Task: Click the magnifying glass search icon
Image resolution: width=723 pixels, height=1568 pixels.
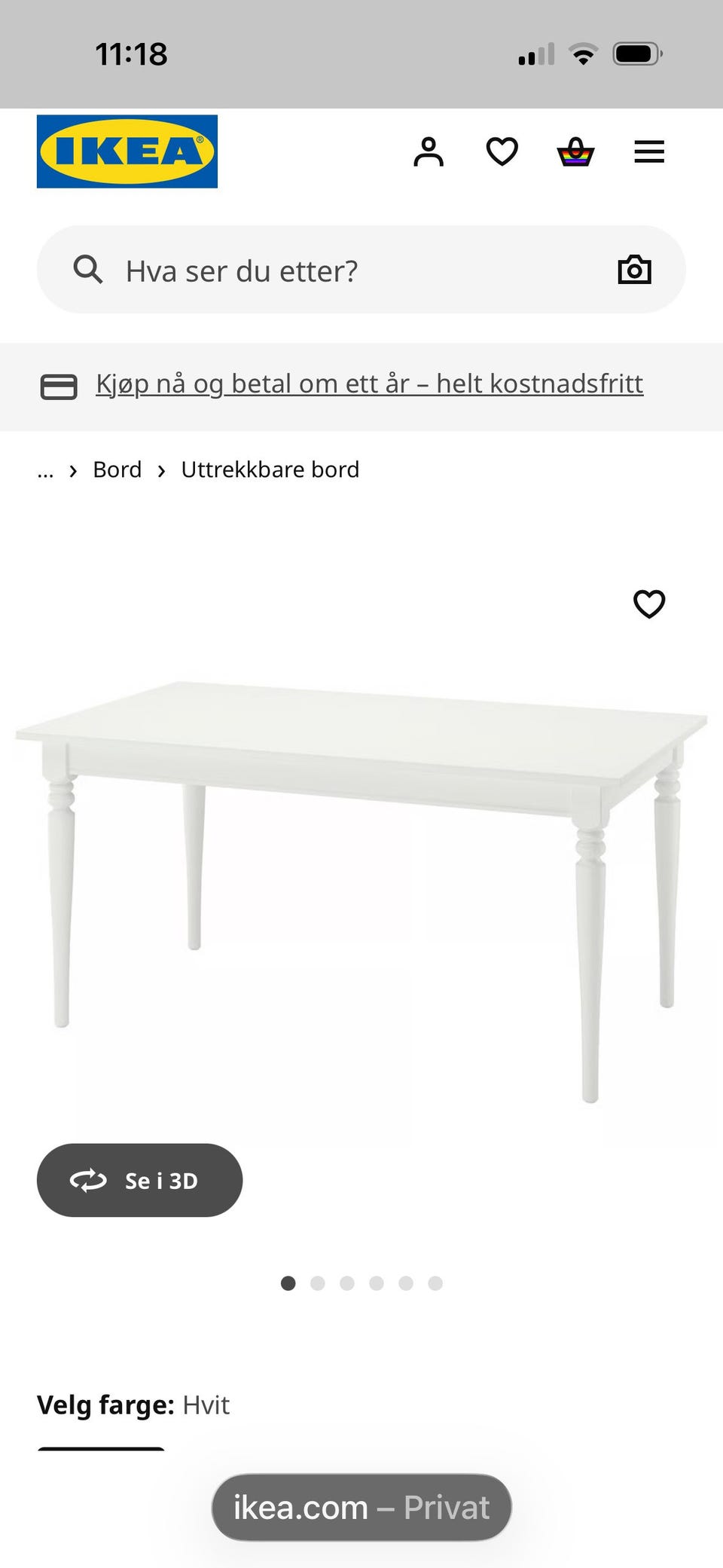Action: (x=88, y=269)
